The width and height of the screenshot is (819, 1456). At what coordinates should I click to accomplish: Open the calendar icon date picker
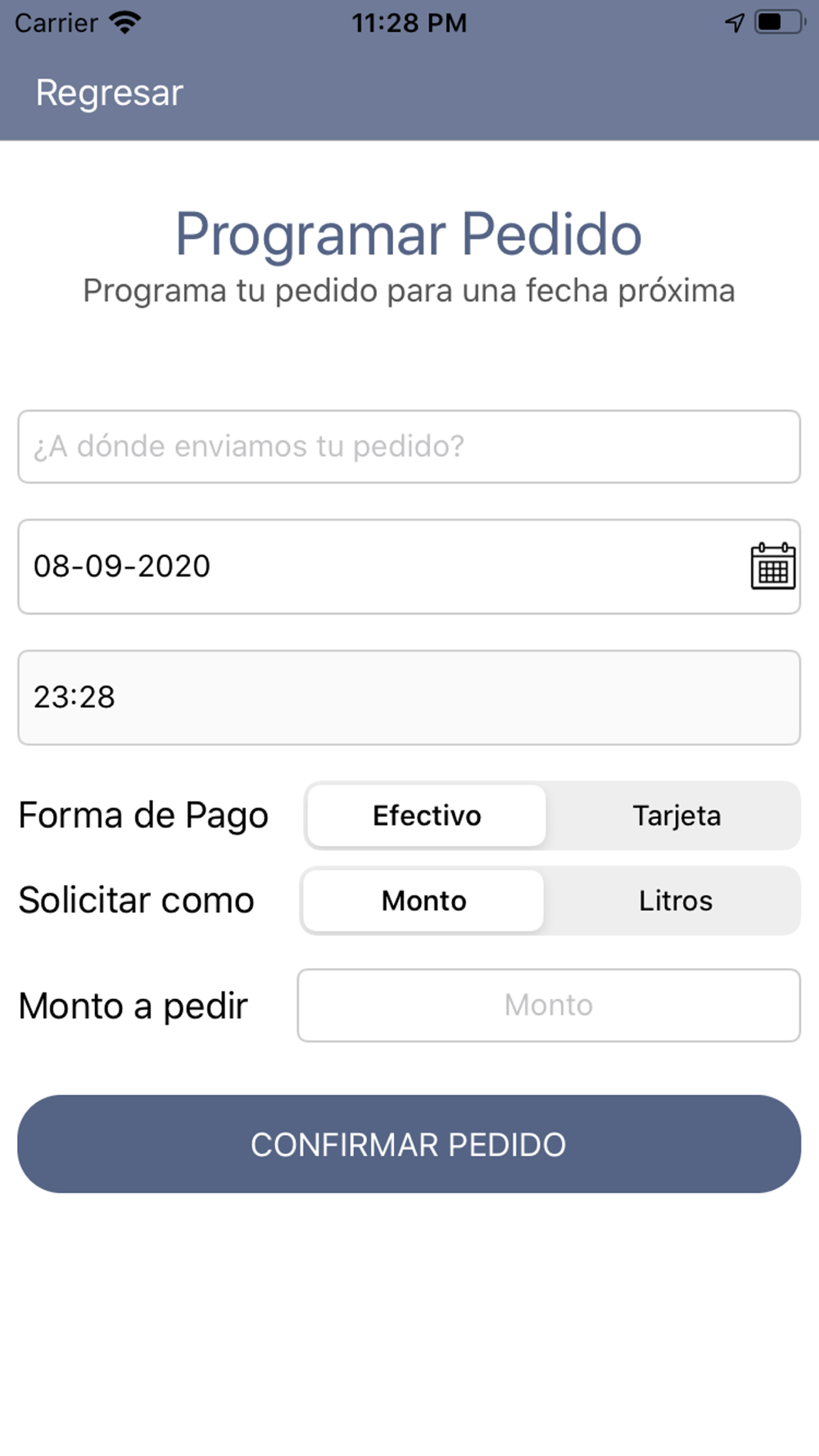pyautogui.click(x=772, y=566)
